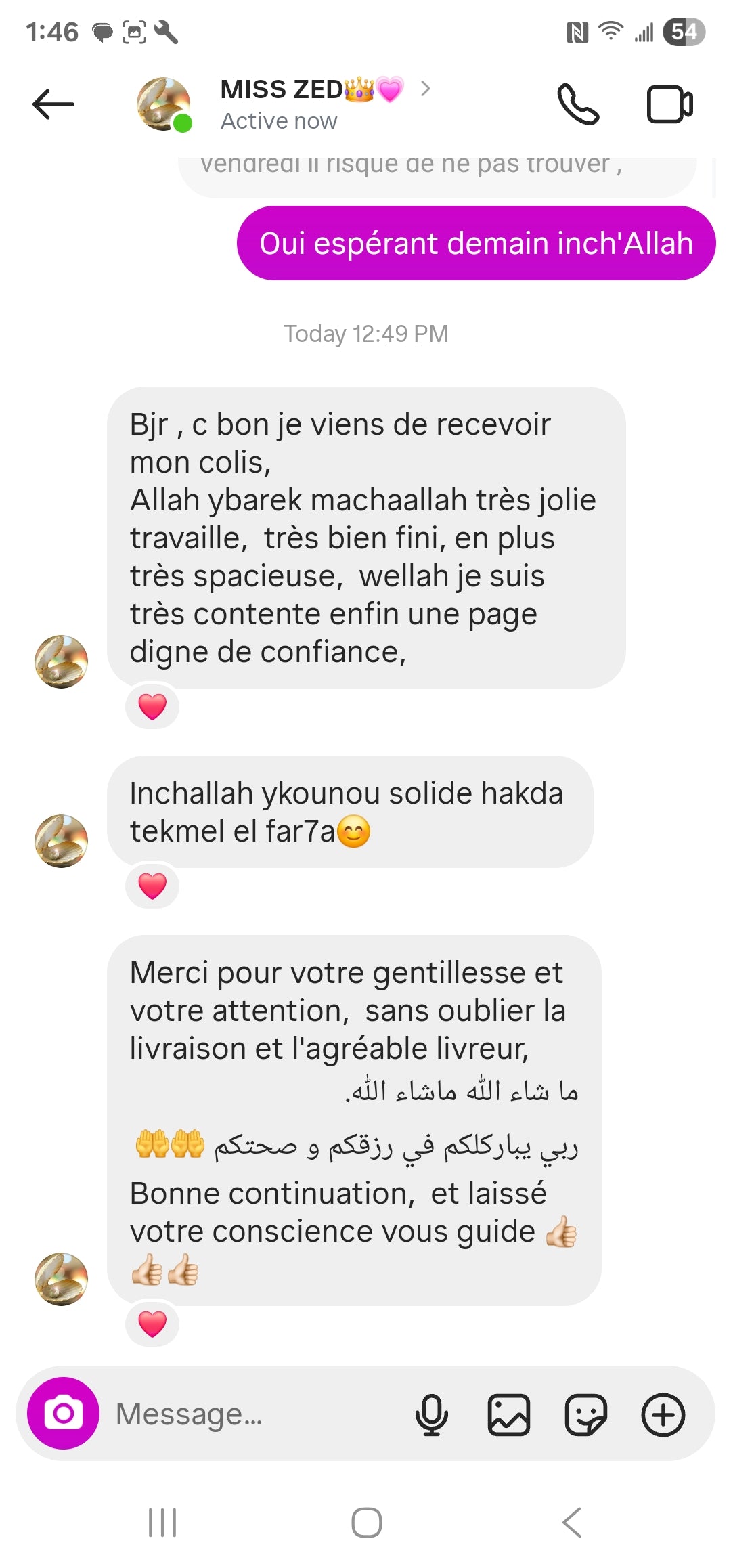View heart reaction on the 'Merci pour votre' message

(152, 1324)
